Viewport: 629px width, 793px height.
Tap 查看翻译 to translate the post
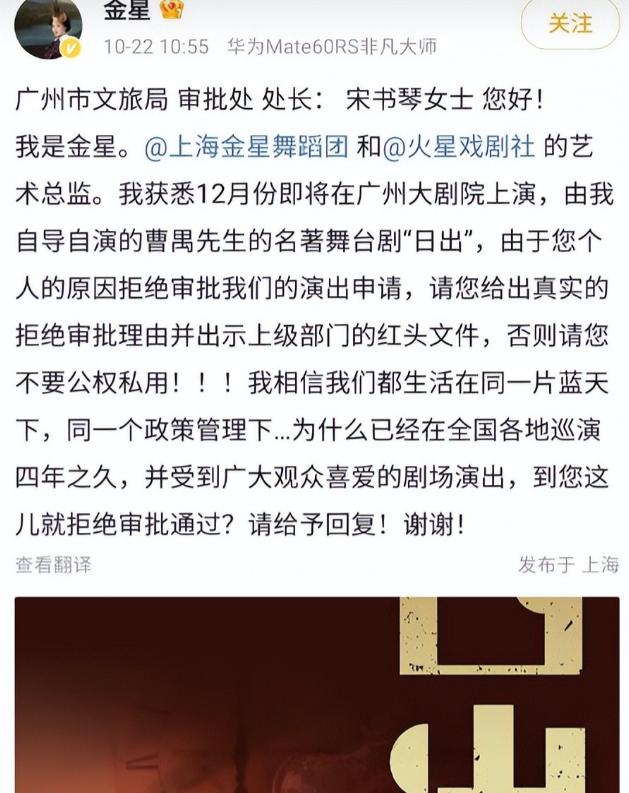53,565
